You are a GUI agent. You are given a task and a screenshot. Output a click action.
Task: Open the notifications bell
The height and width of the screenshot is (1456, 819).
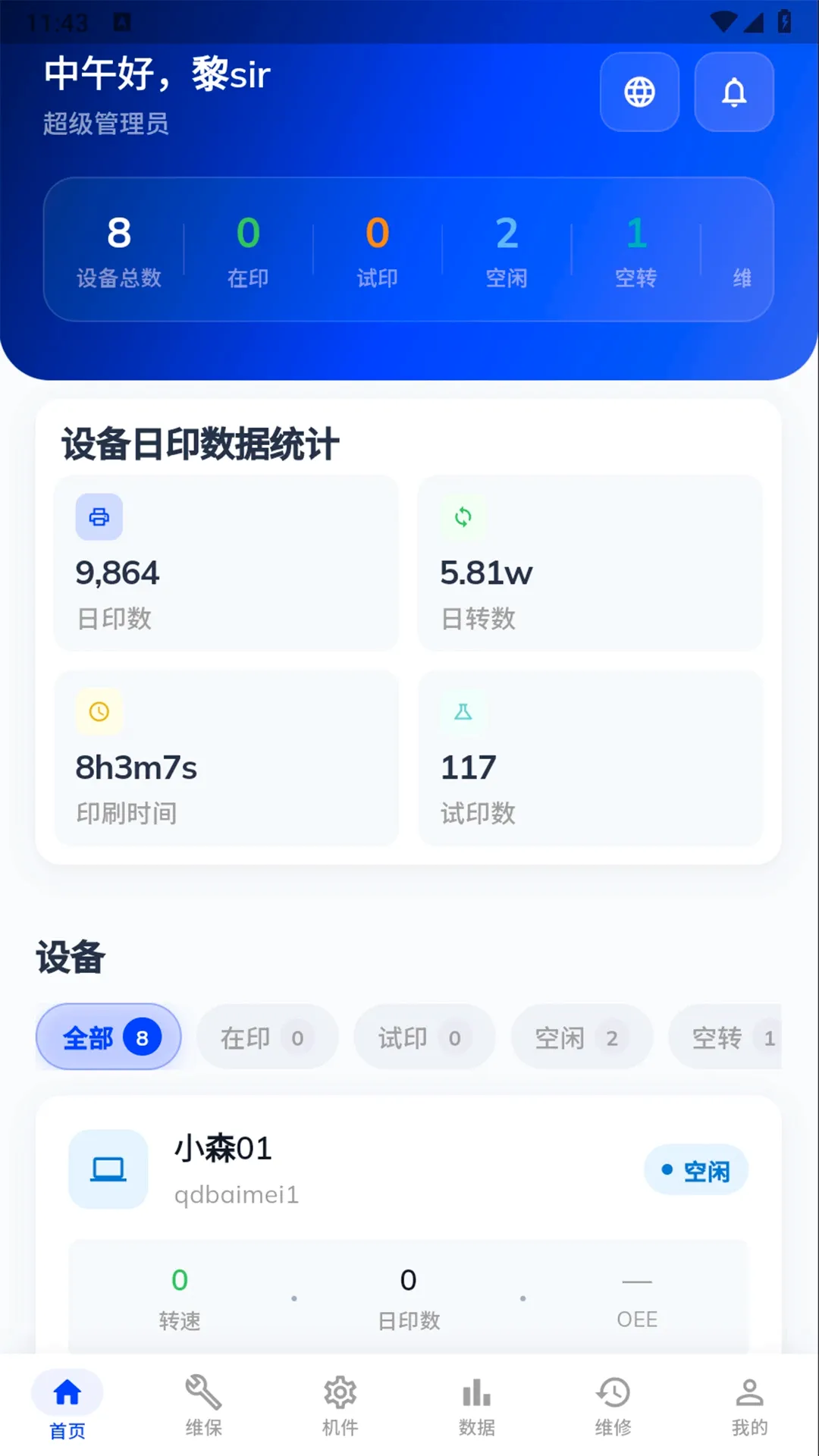click(734, 92)
